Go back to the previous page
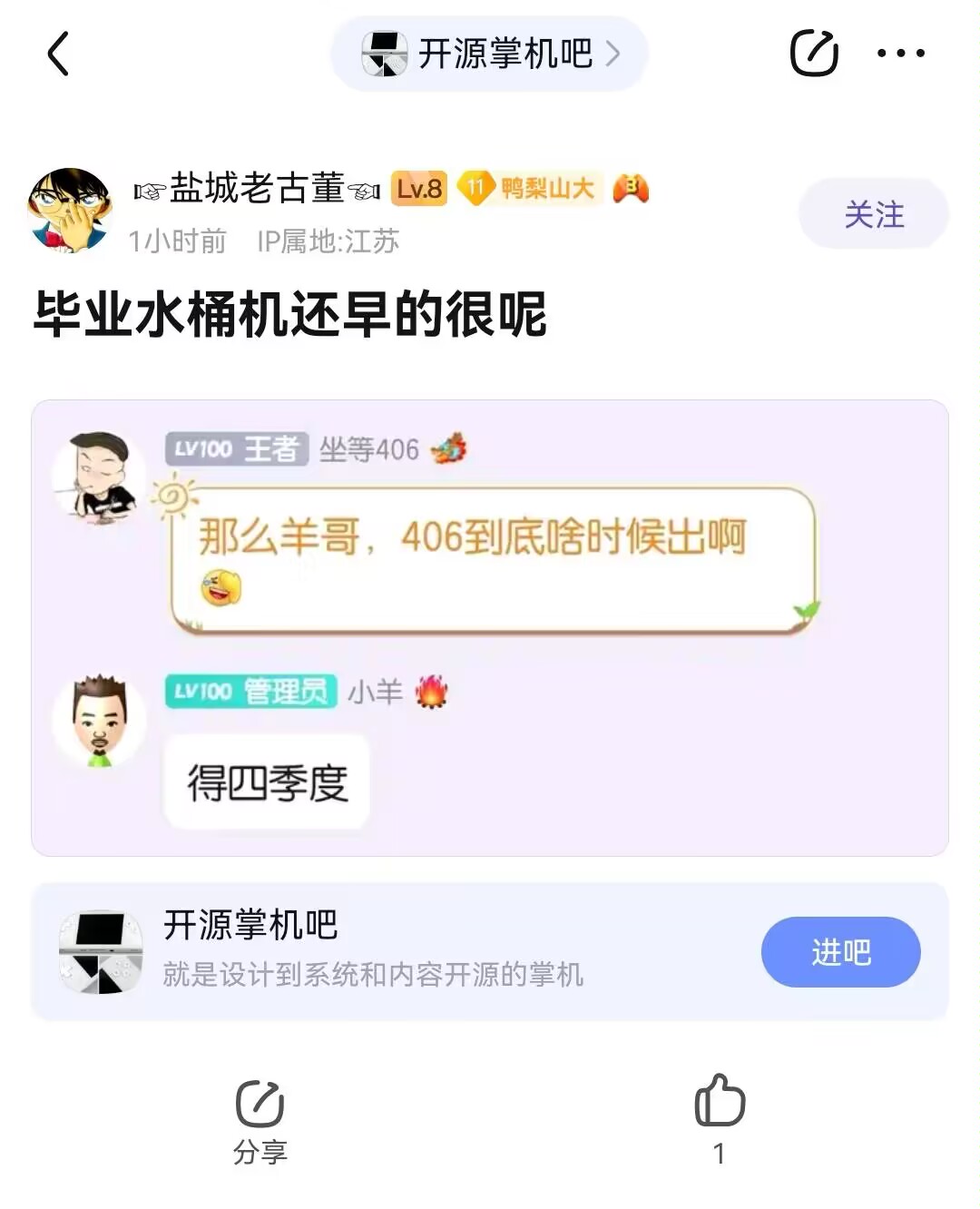Image resolution: width=980 pixels, height=1209 pixels. point(58,54)
